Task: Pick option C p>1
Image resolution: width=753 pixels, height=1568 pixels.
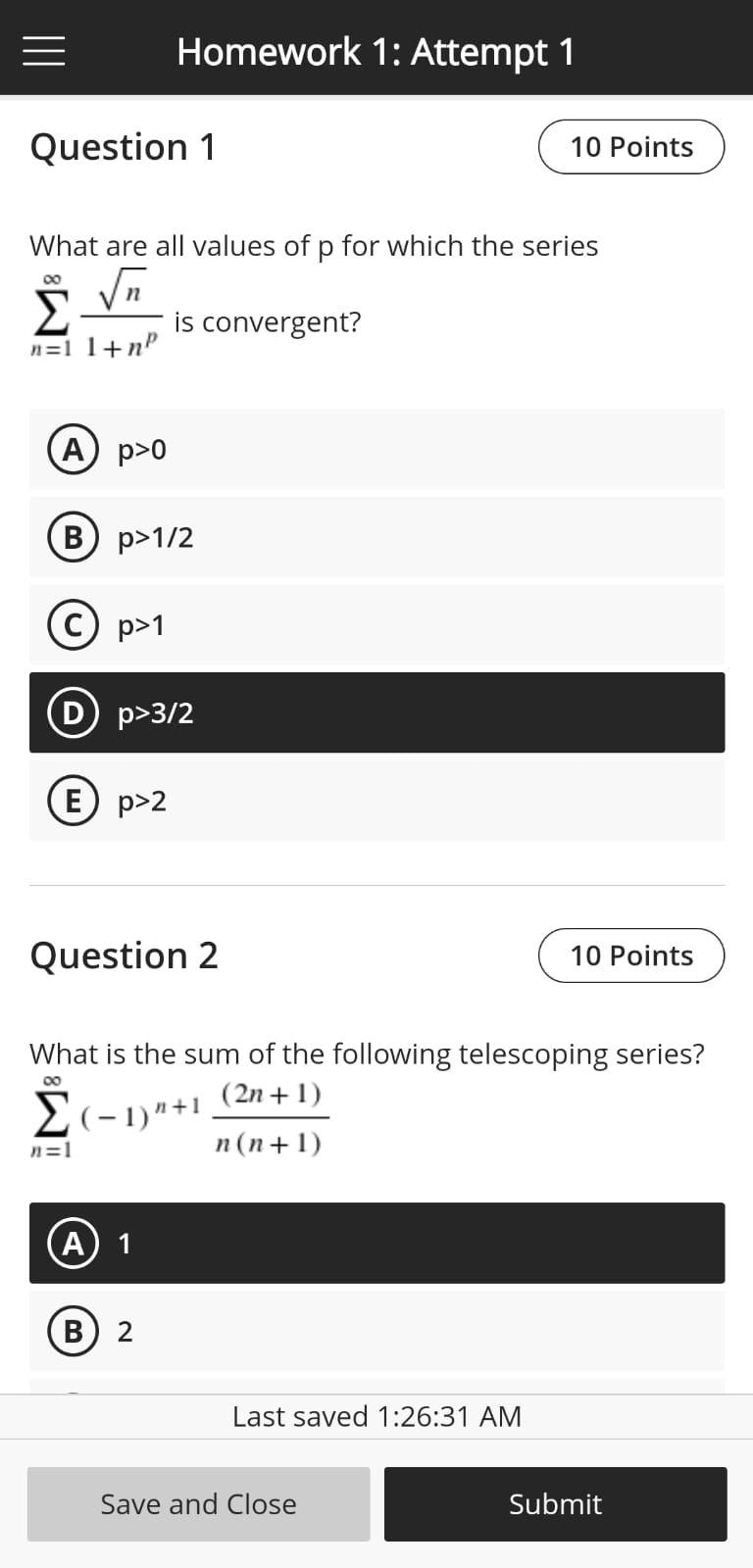Action: pyautogui.click(x=376, y=625)
